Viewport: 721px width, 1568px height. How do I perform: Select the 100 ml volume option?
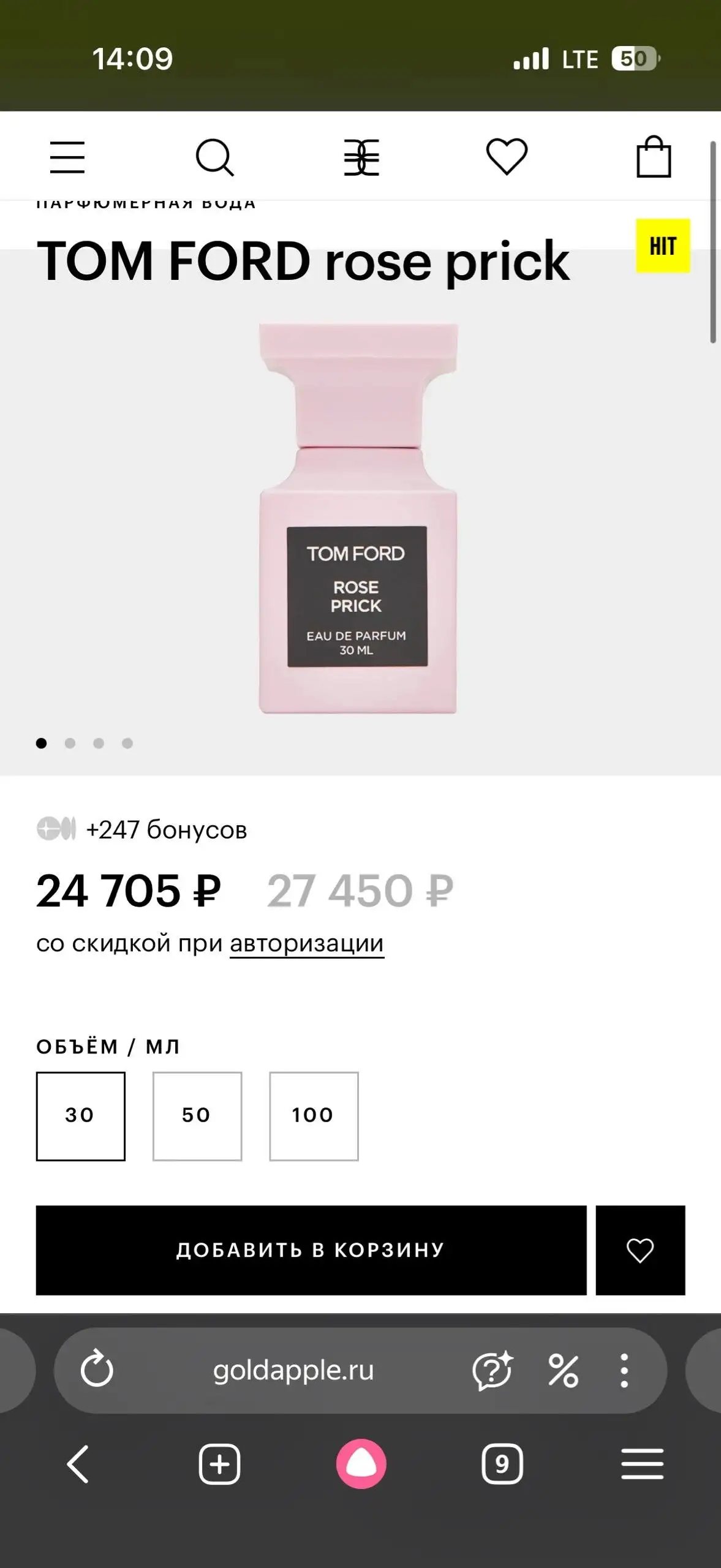click(x=312, y=1115)
